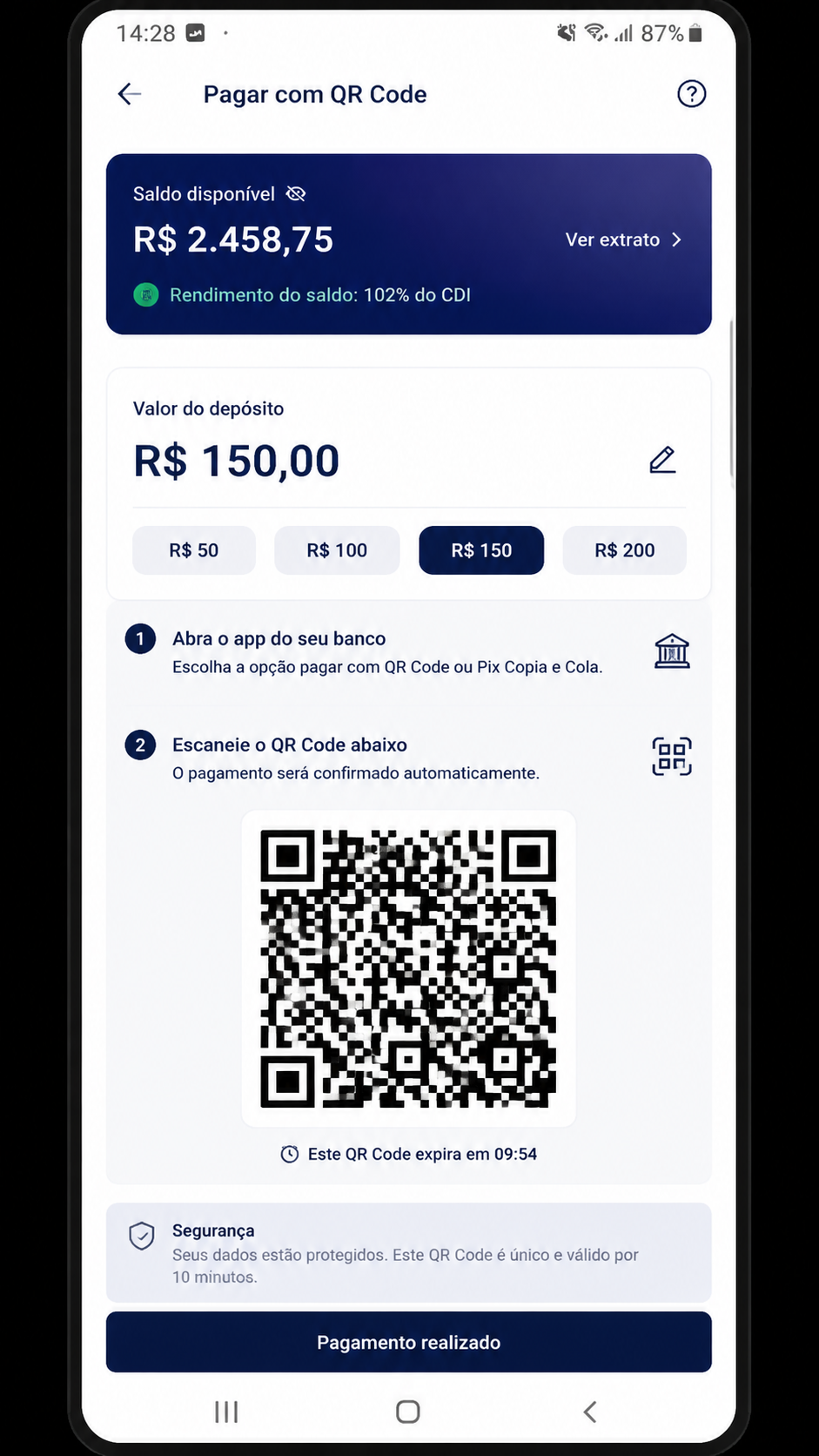Viewport: 819px width, 1456px height.
Task: Open recent apps from navigation bar
Action: pos(226,1412)
